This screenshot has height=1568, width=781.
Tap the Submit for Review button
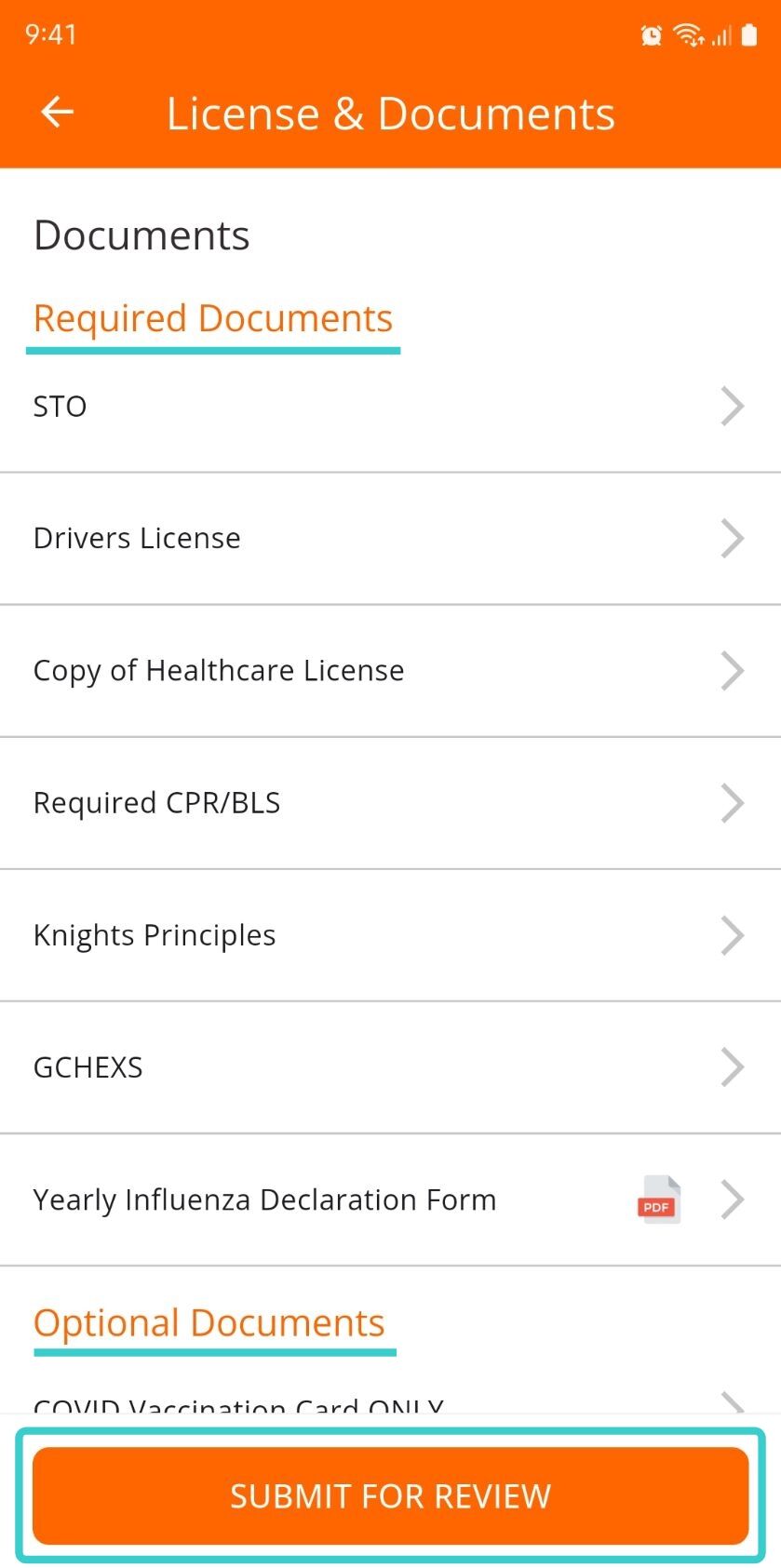point(390,1495)
